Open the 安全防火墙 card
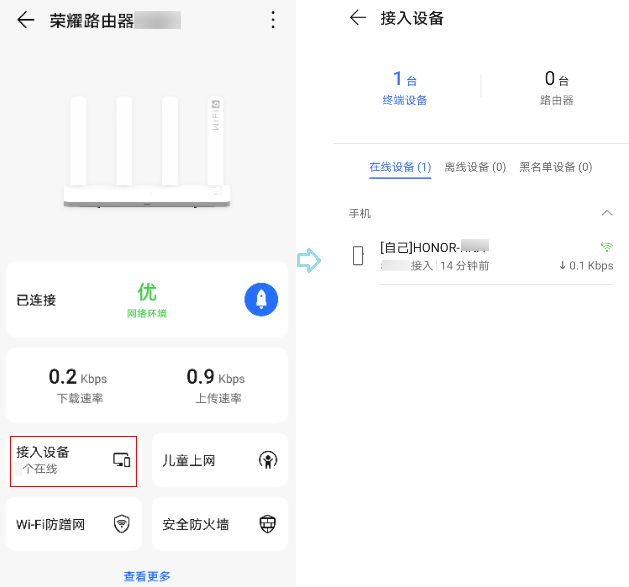This screenshot has width=629, height=587. (x=219, y=524)
